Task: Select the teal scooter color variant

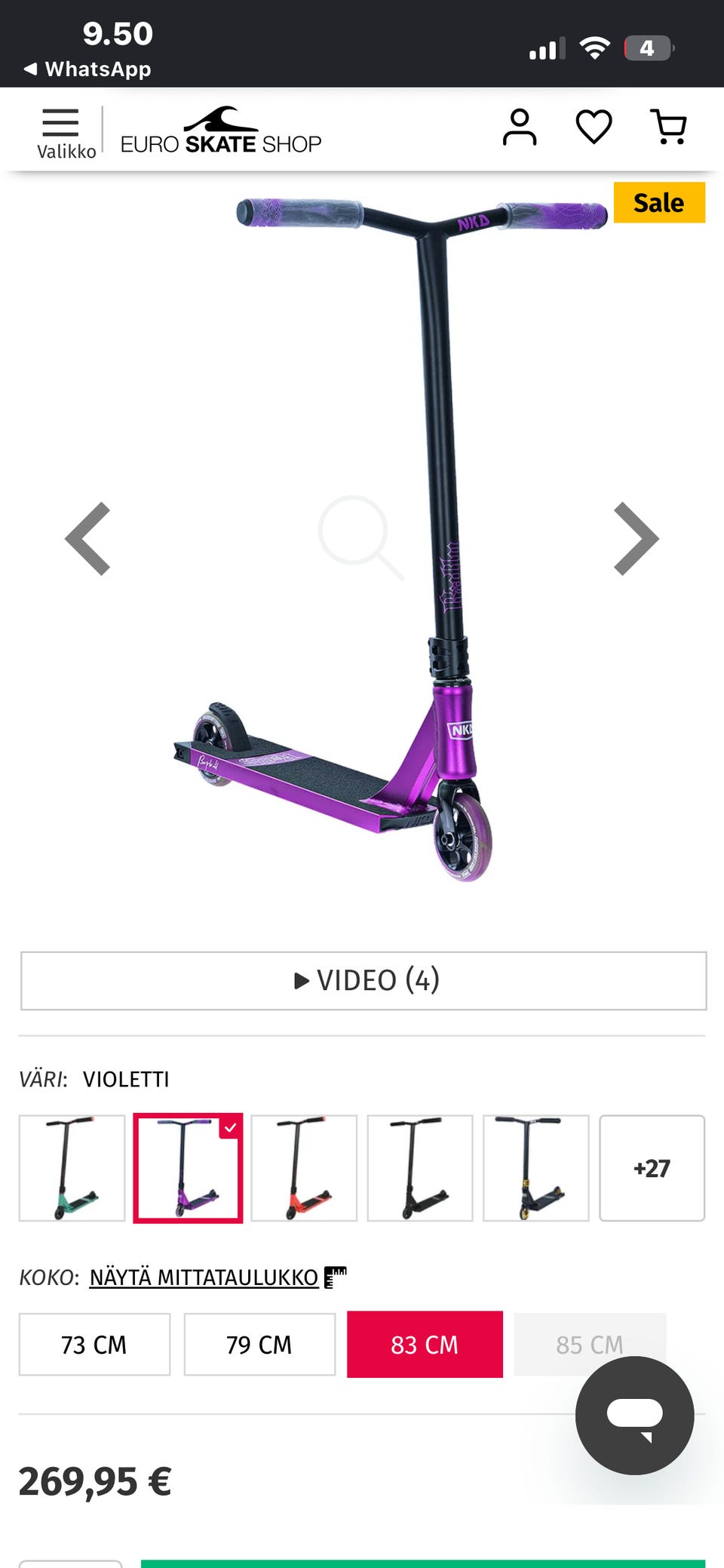Action: (72, 1168)
